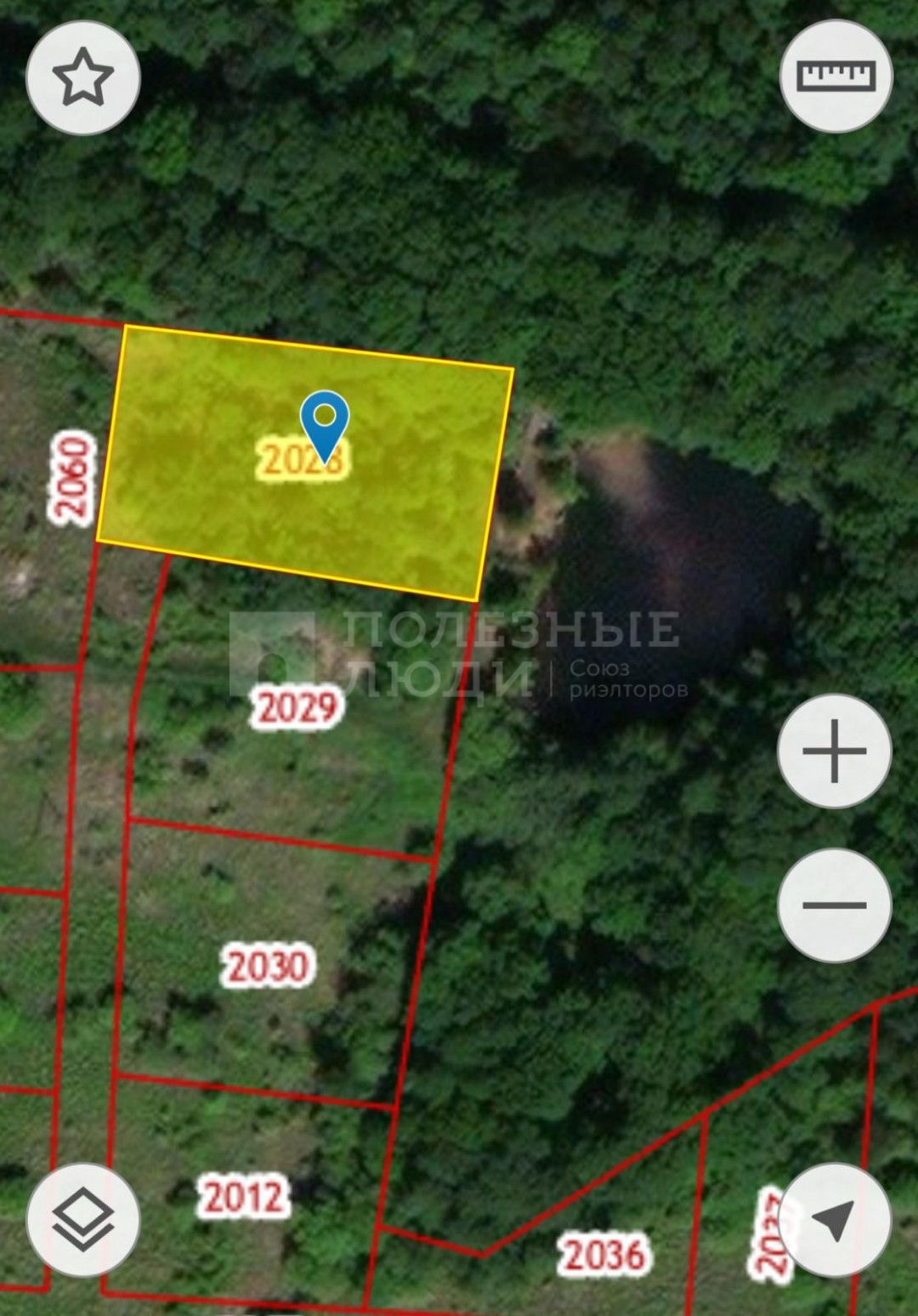Viewport: 918px width, 1316px height.
Task: Add this parcel to favorites with the star
Action: [x=82, y=77]
